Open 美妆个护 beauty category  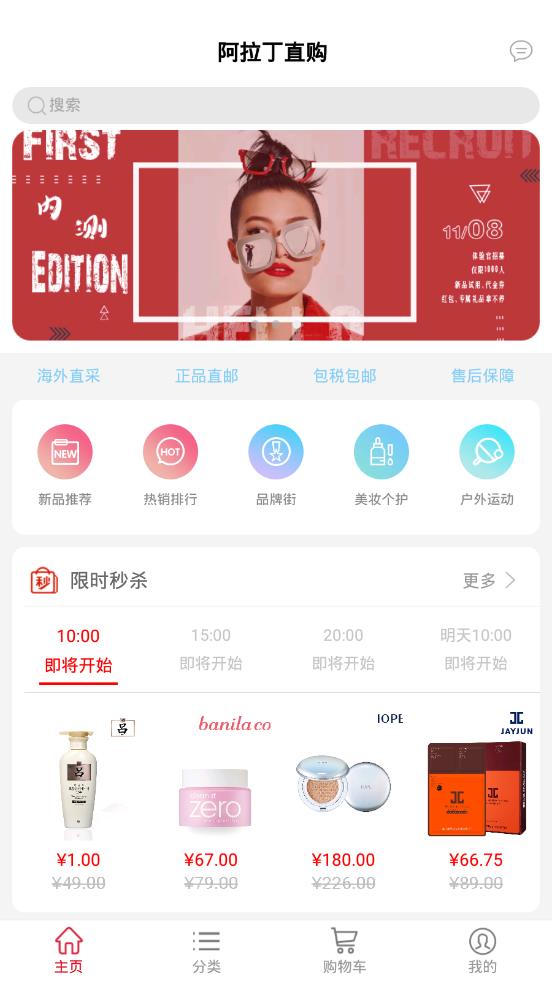(381, 465)
